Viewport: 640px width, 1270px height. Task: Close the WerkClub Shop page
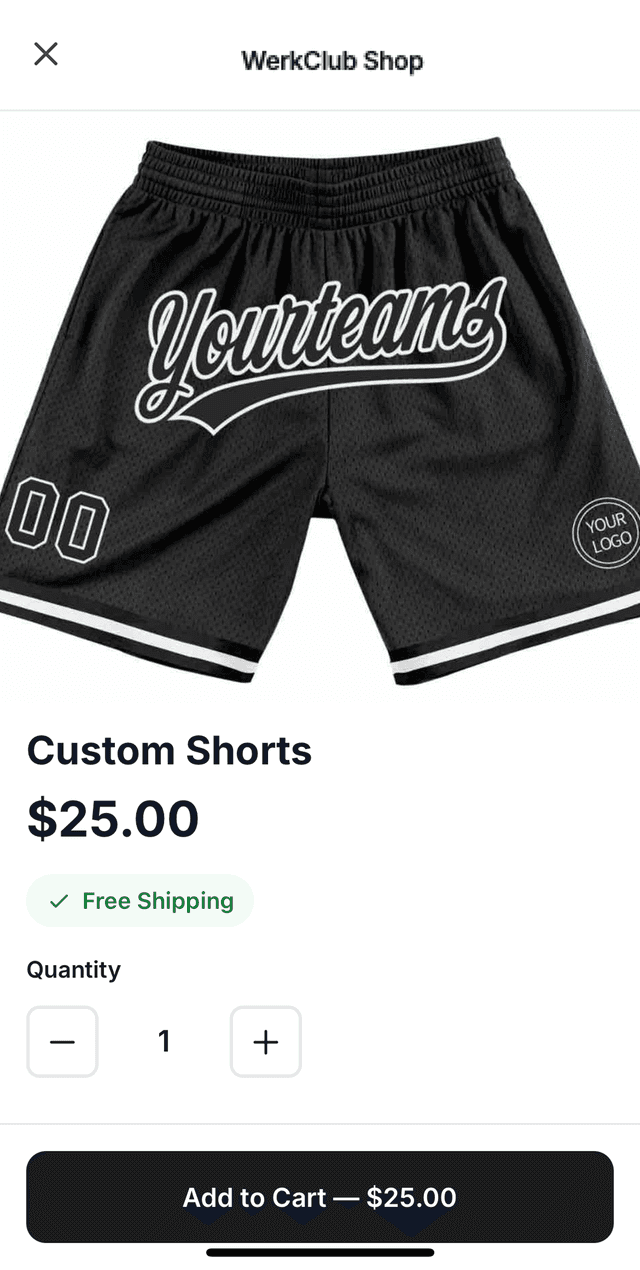pyautogui.click(x=46, y=54)
